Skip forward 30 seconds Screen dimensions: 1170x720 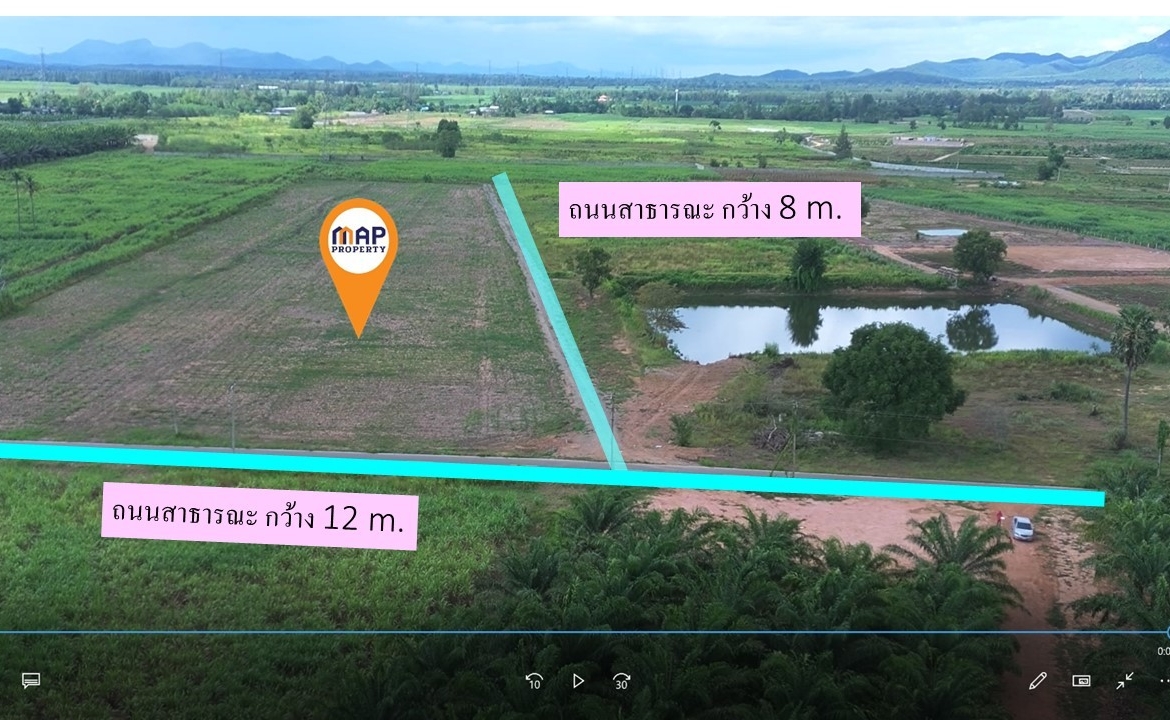point(622,681)
